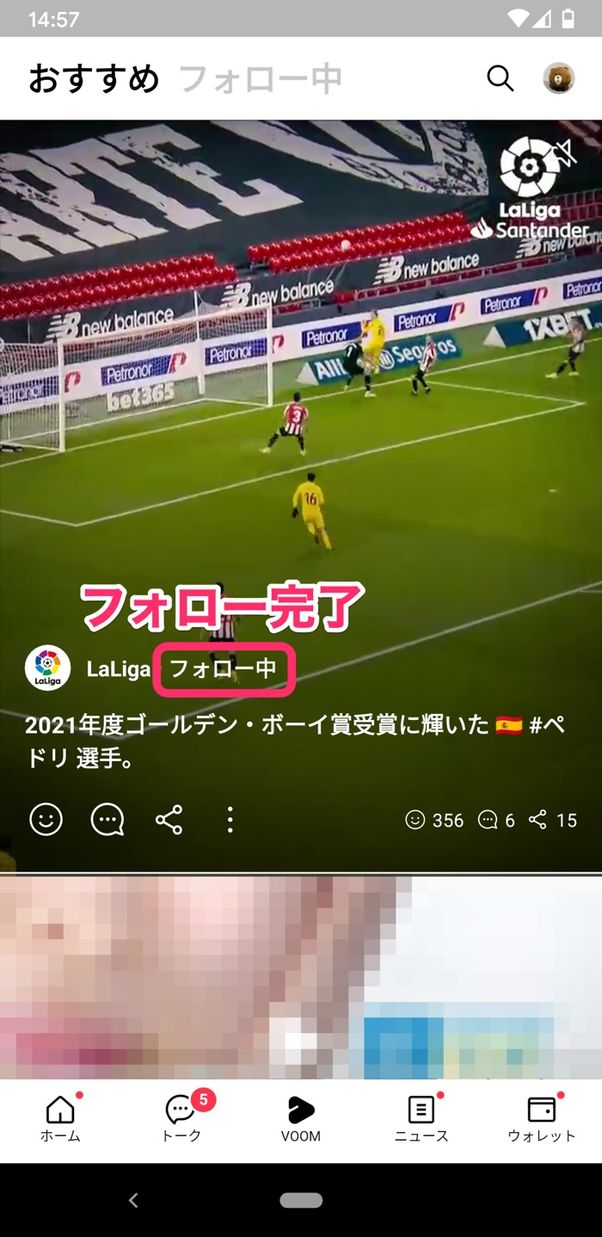Switch to the ニュース tab

coord(421,1119)
